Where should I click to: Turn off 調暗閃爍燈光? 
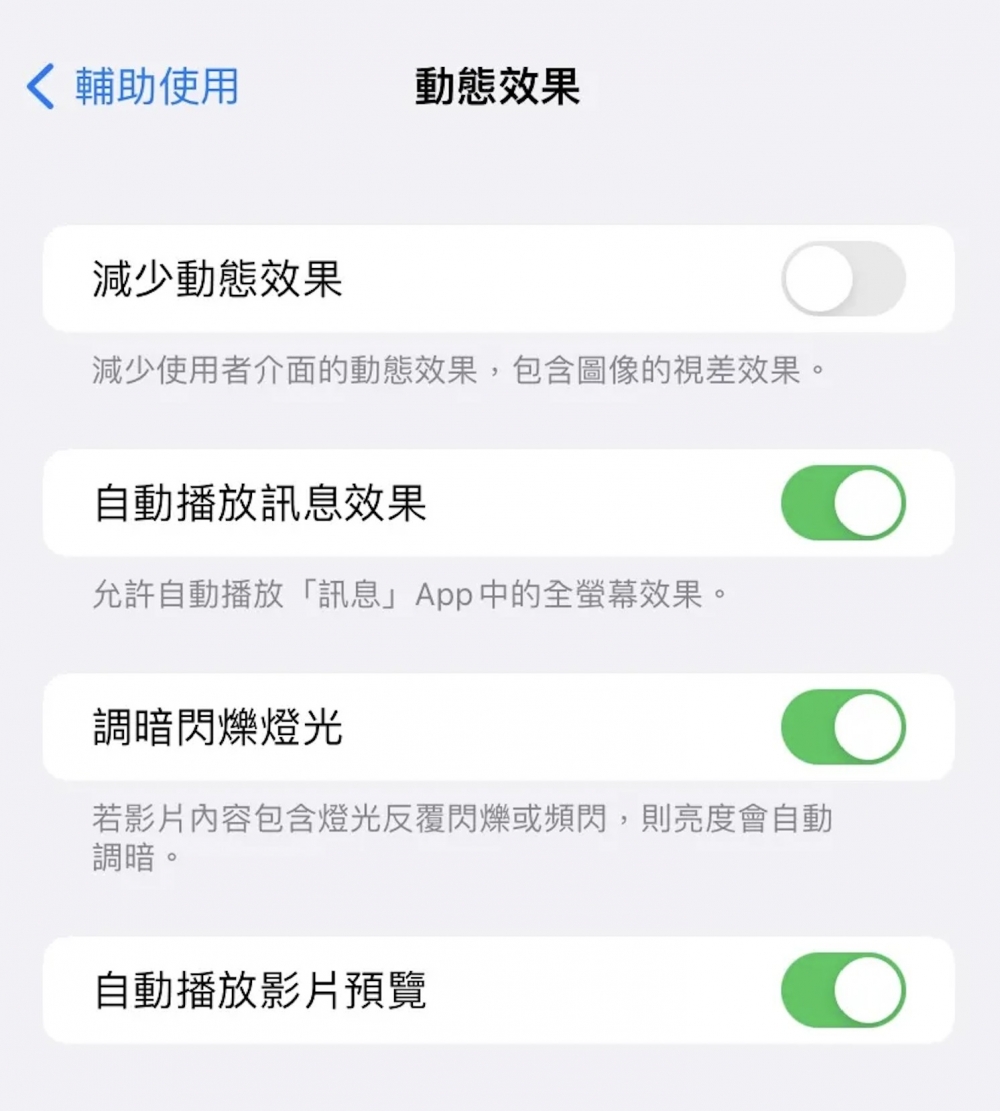(x=843, y=728)
